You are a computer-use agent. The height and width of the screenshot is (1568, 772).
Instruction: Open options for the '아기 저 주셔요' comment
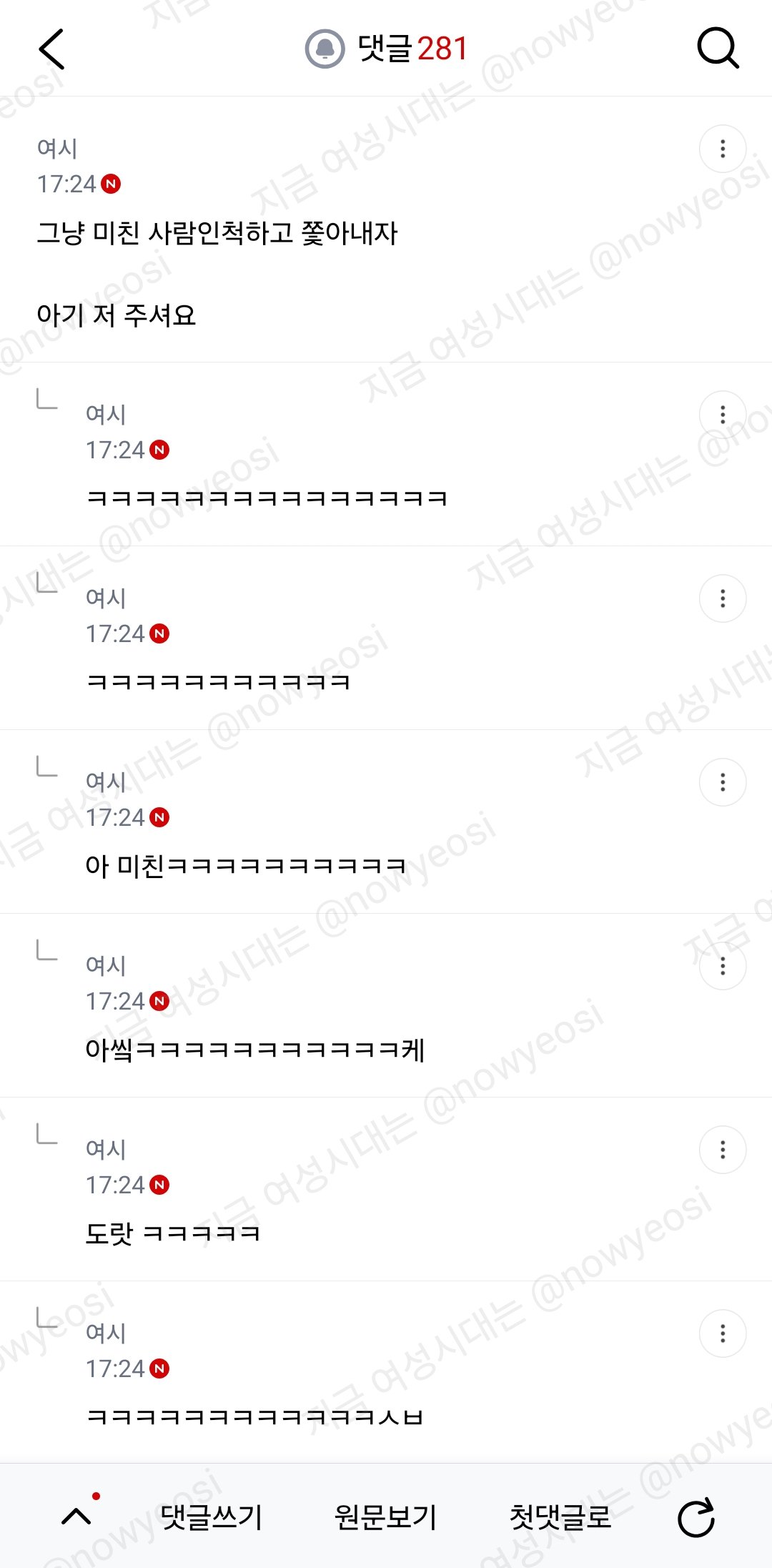[x=723, y=149]
